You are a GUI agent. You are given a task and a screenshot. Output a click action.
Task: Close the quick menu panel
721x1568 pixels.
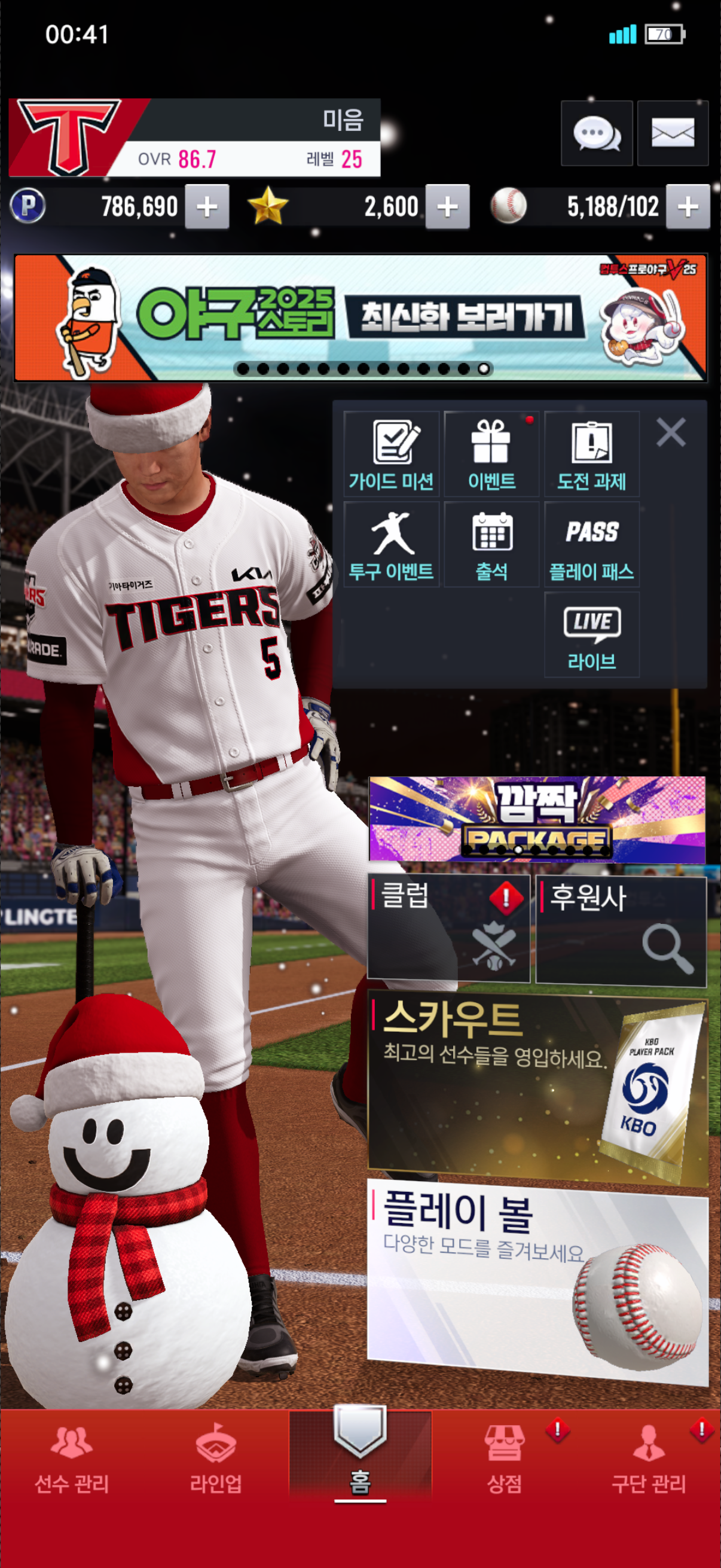pos(671,433)
